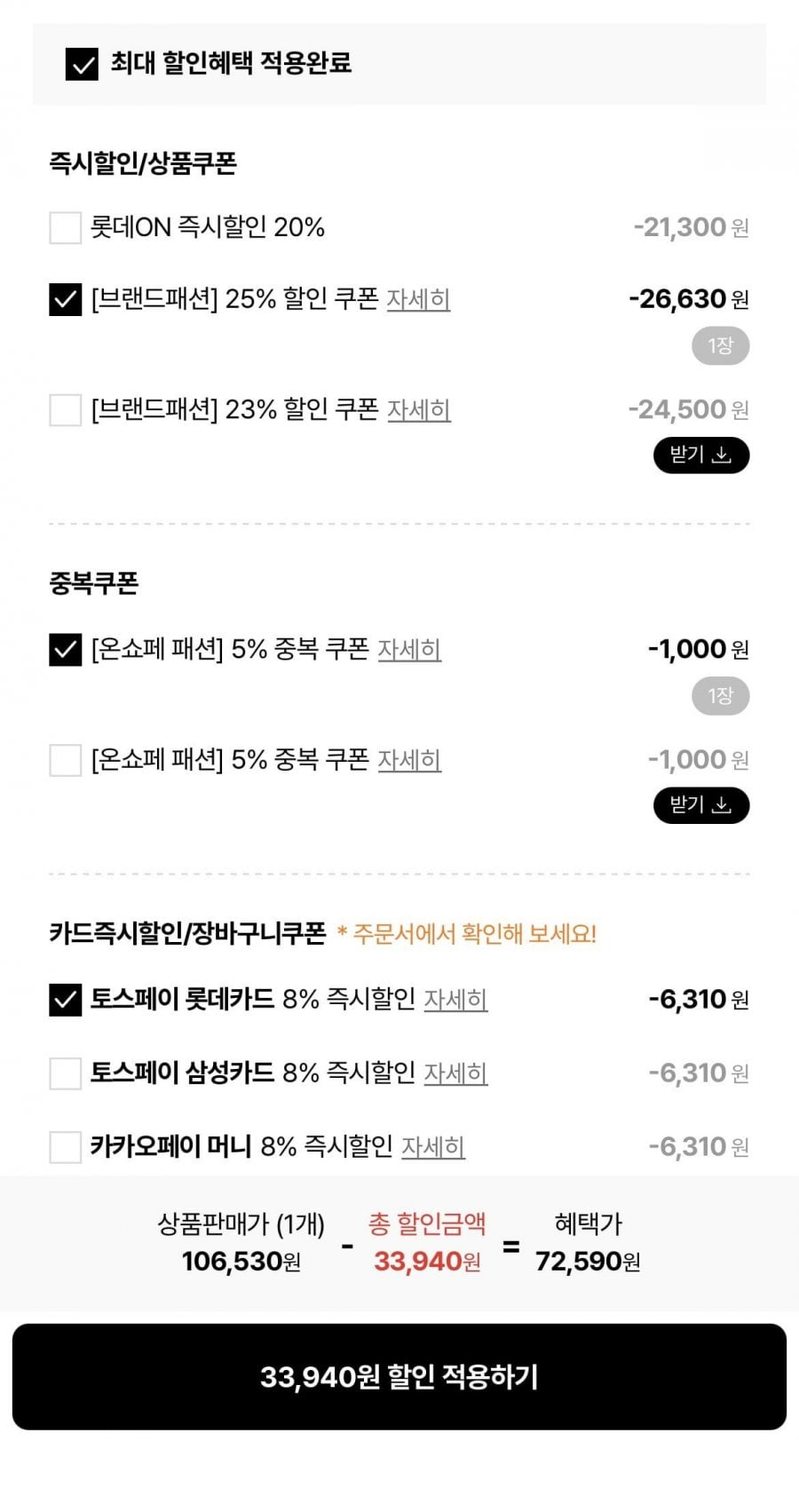Viewport: 799px width, 1512px height.
Task: Uncheck the checked 5% 중복 쿠폰 marked 1장
Action: [65, 650]
